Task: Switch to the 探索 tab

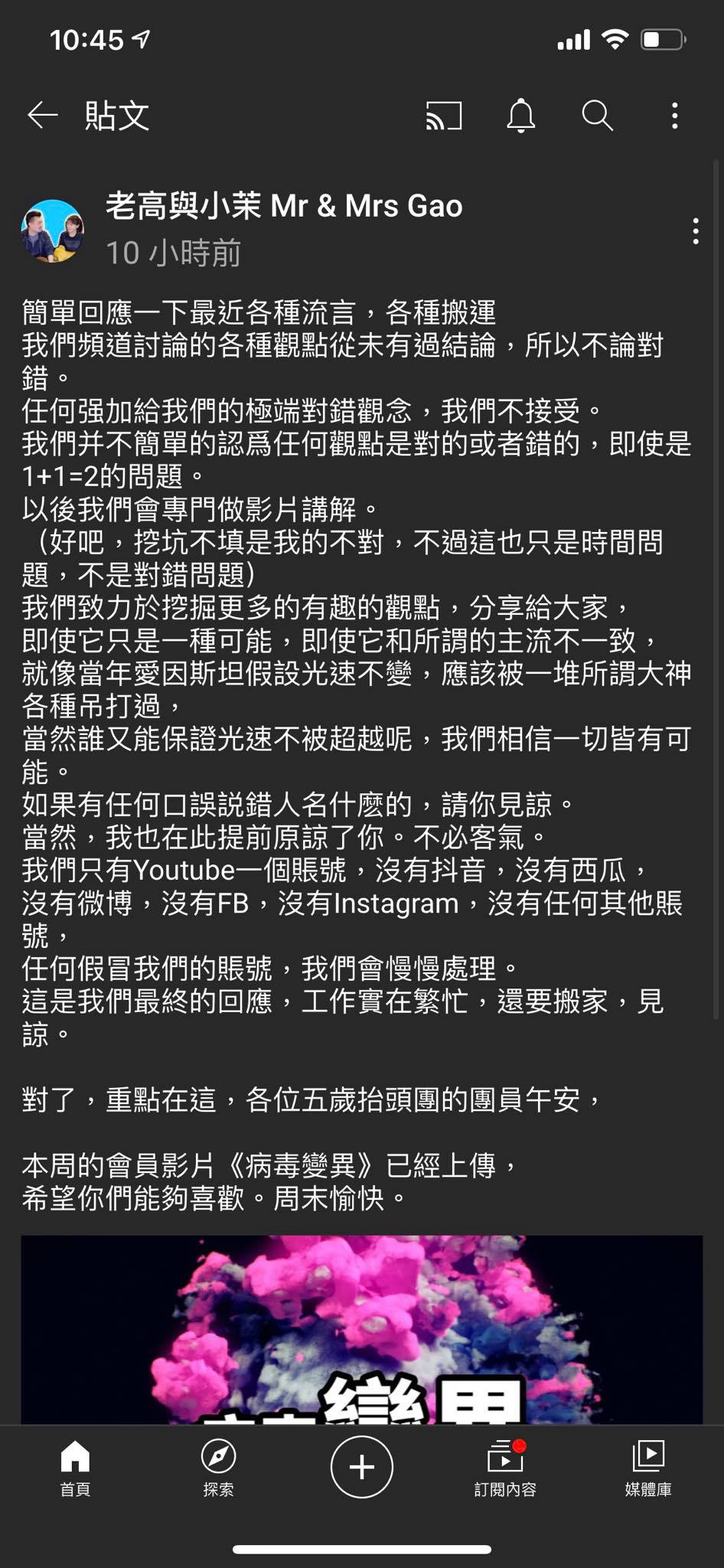Action: pos(218,1467)
